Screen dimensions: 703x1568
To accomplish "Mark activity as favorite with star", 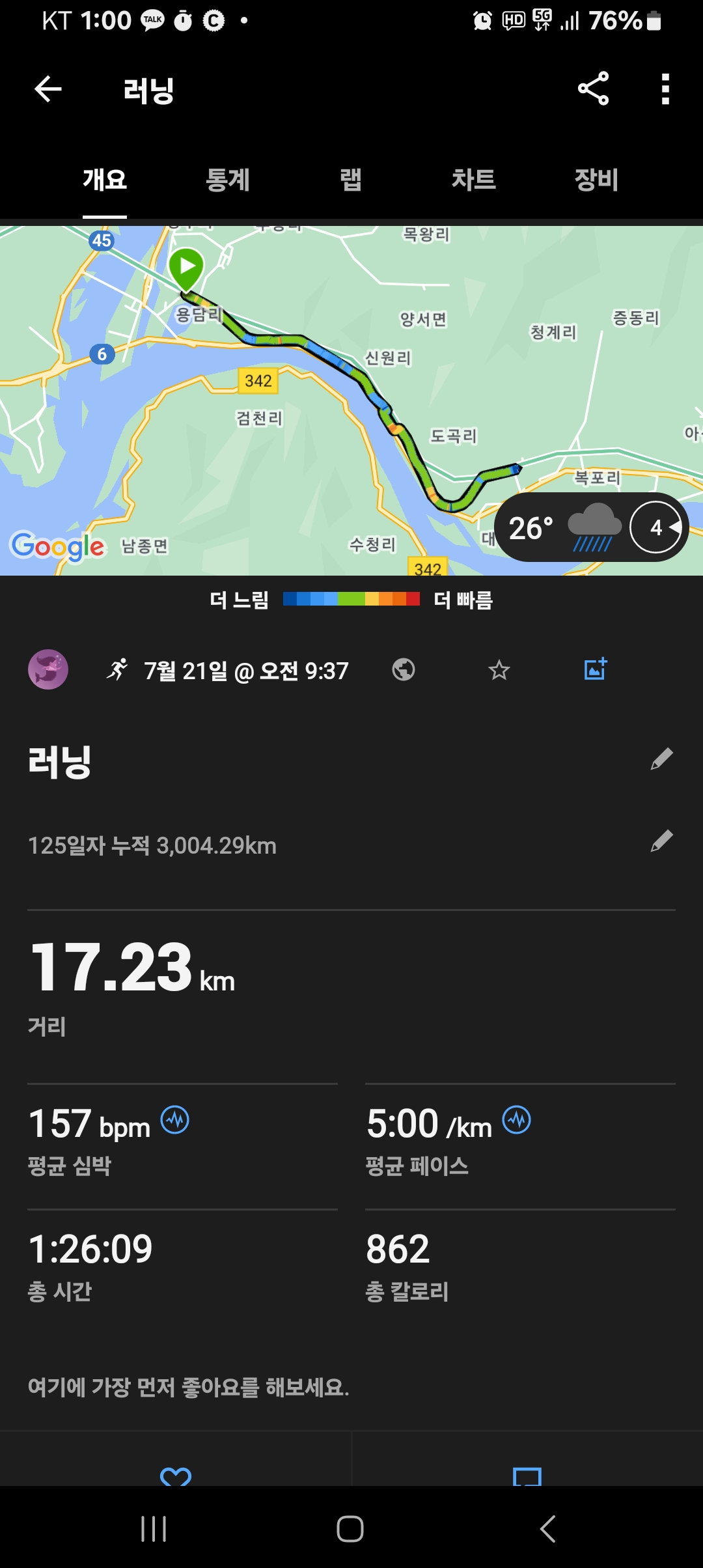I will click(499, 669).
